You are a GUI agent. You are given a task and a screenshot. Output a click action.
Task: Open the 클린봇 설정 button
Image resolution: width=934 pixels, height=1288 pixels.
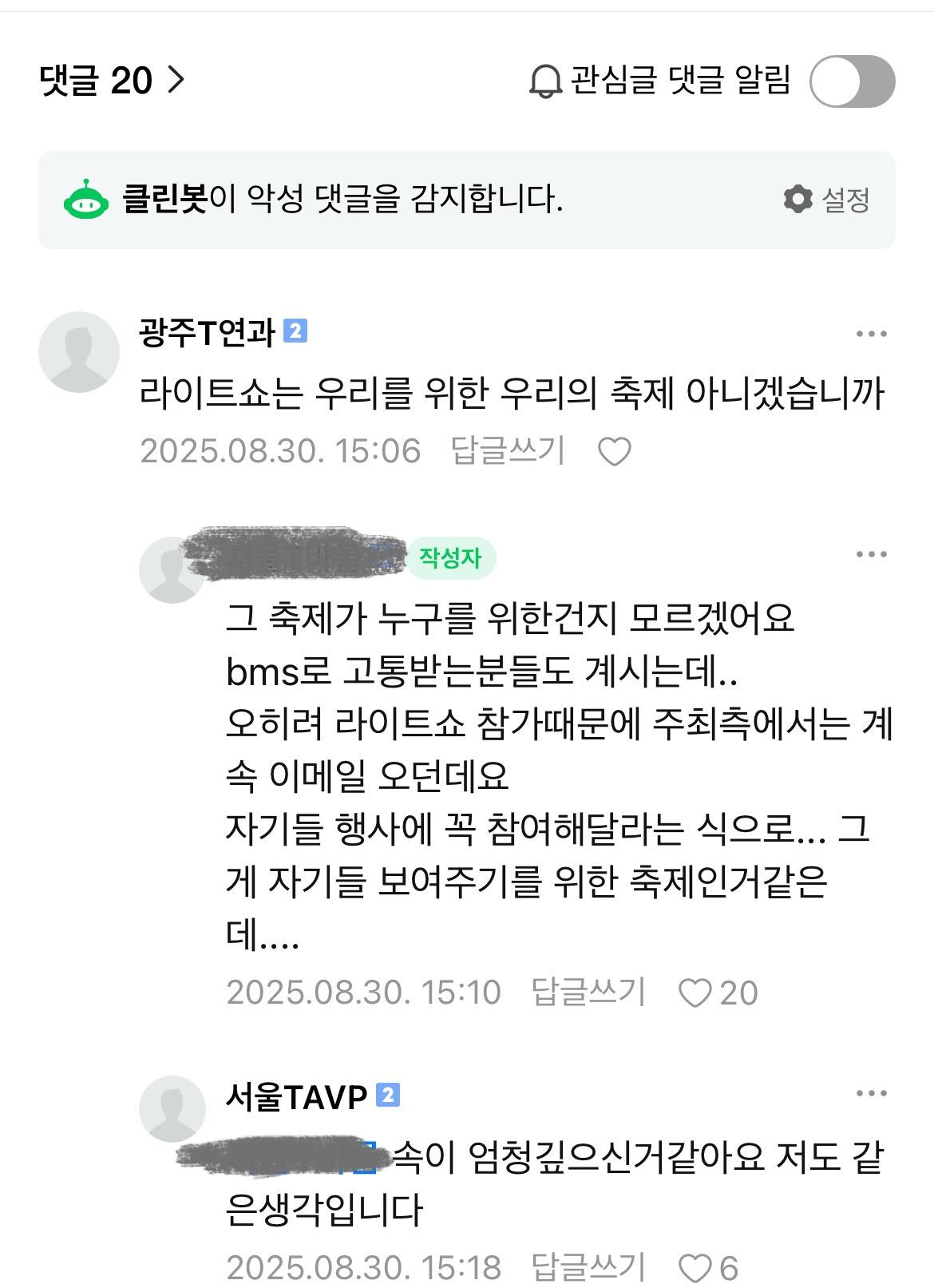[827, 199]
